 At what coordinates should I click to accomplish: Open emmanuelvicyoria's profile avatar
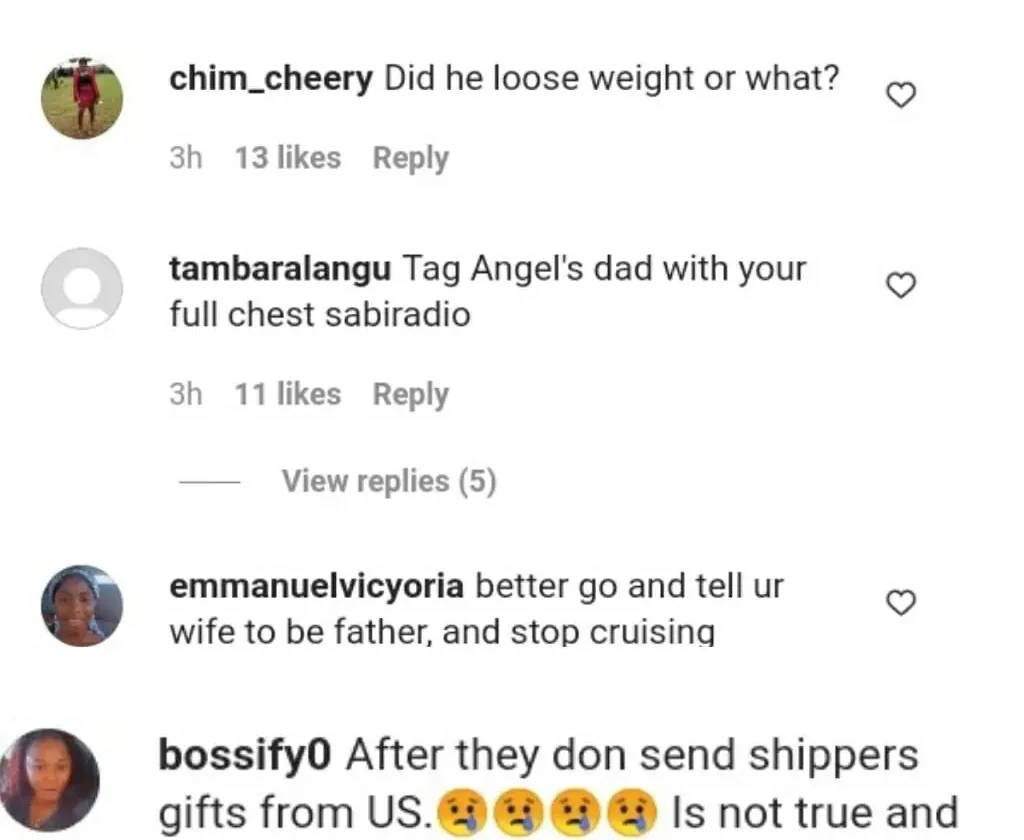(82, 606)
